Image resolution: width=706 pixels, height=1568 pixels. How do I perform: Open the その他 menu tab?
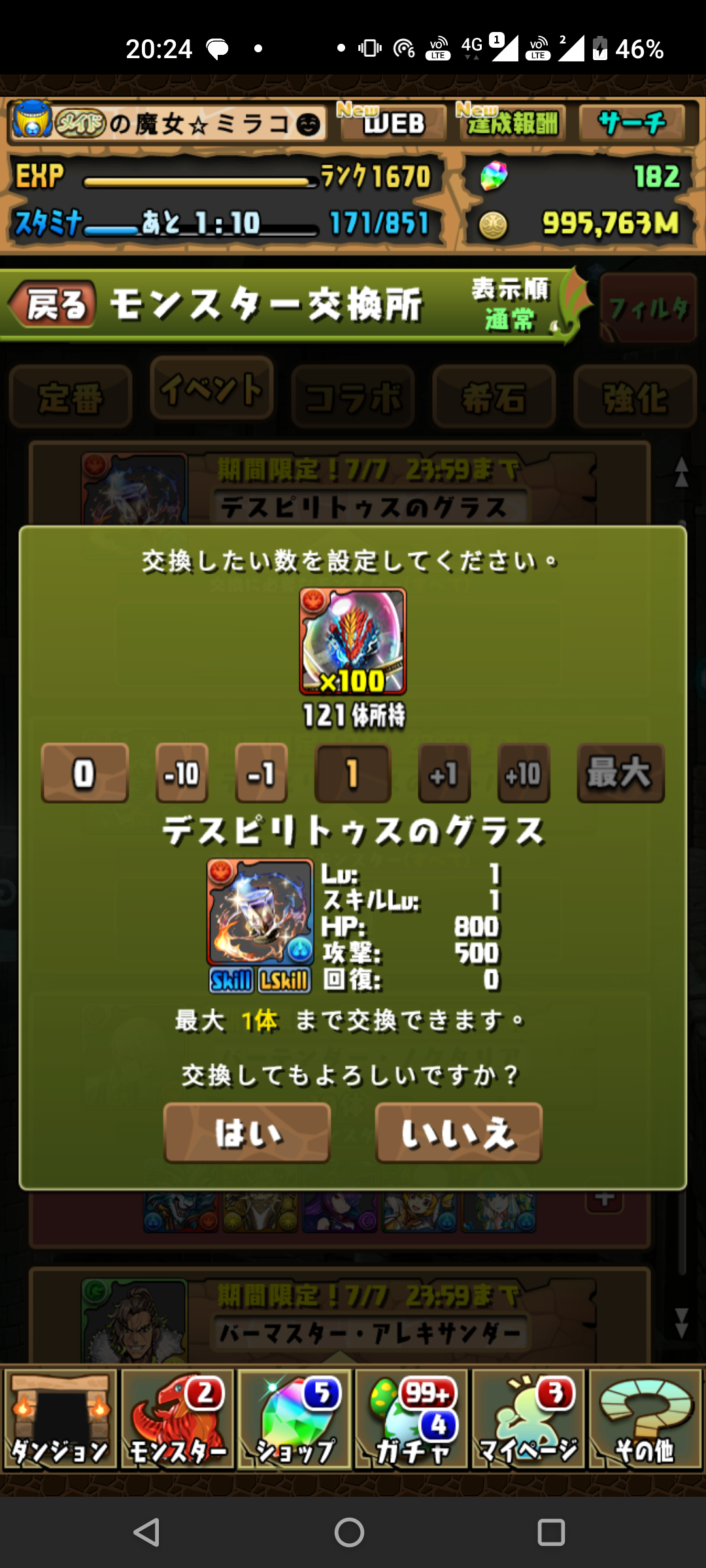coord(645,1419)
